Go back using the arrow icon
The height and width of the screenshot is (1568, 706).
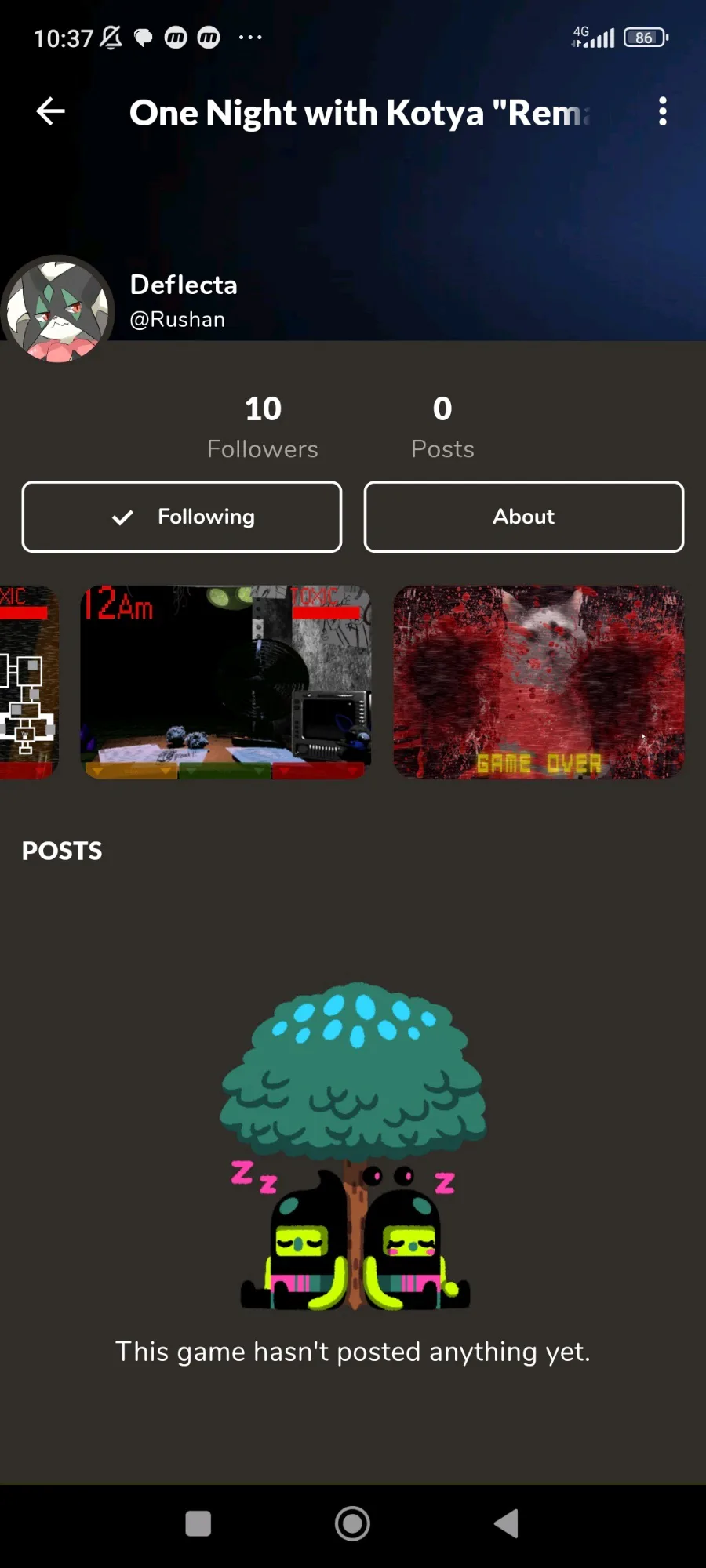coord(51,111)
